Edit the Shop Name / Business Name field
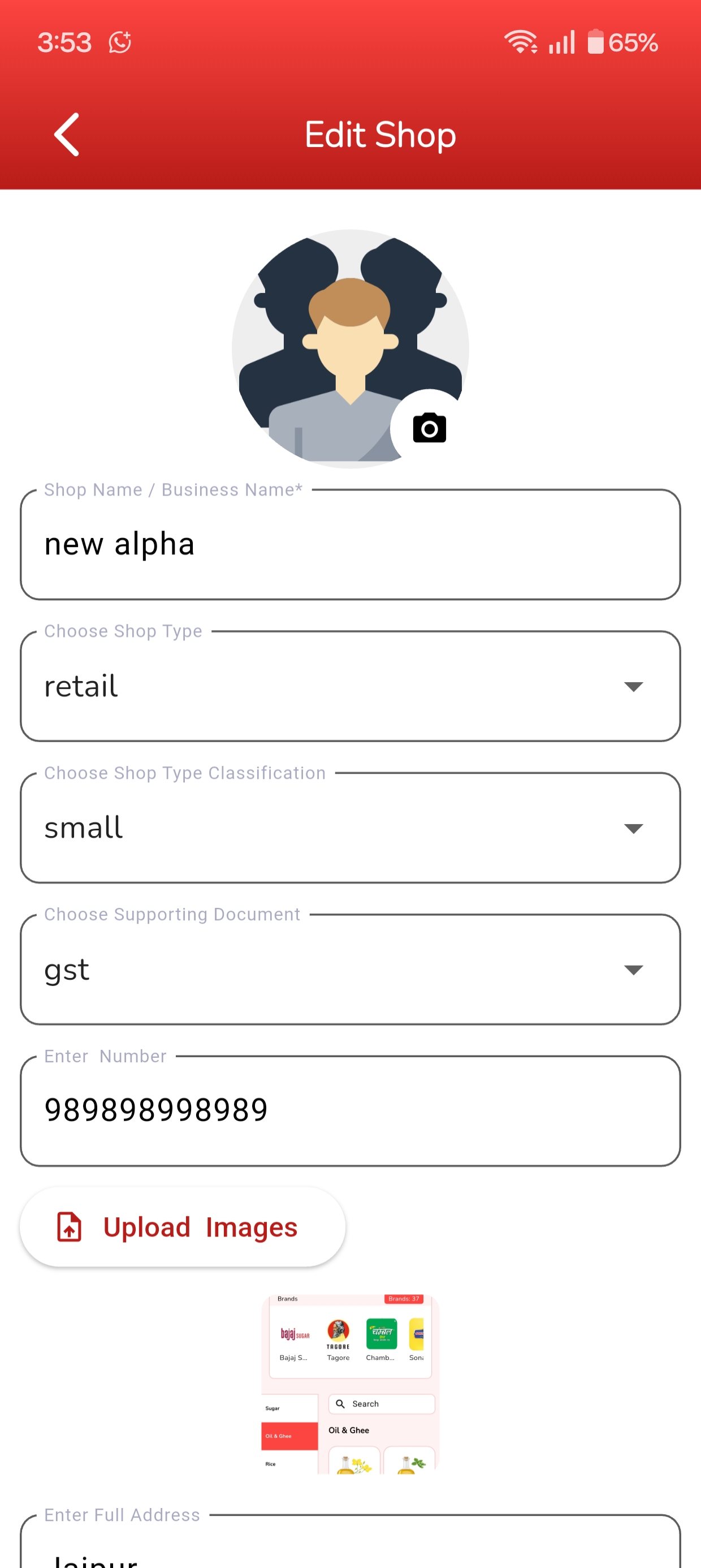This screenshot has height=1568, width=701. tap(350, 544)
